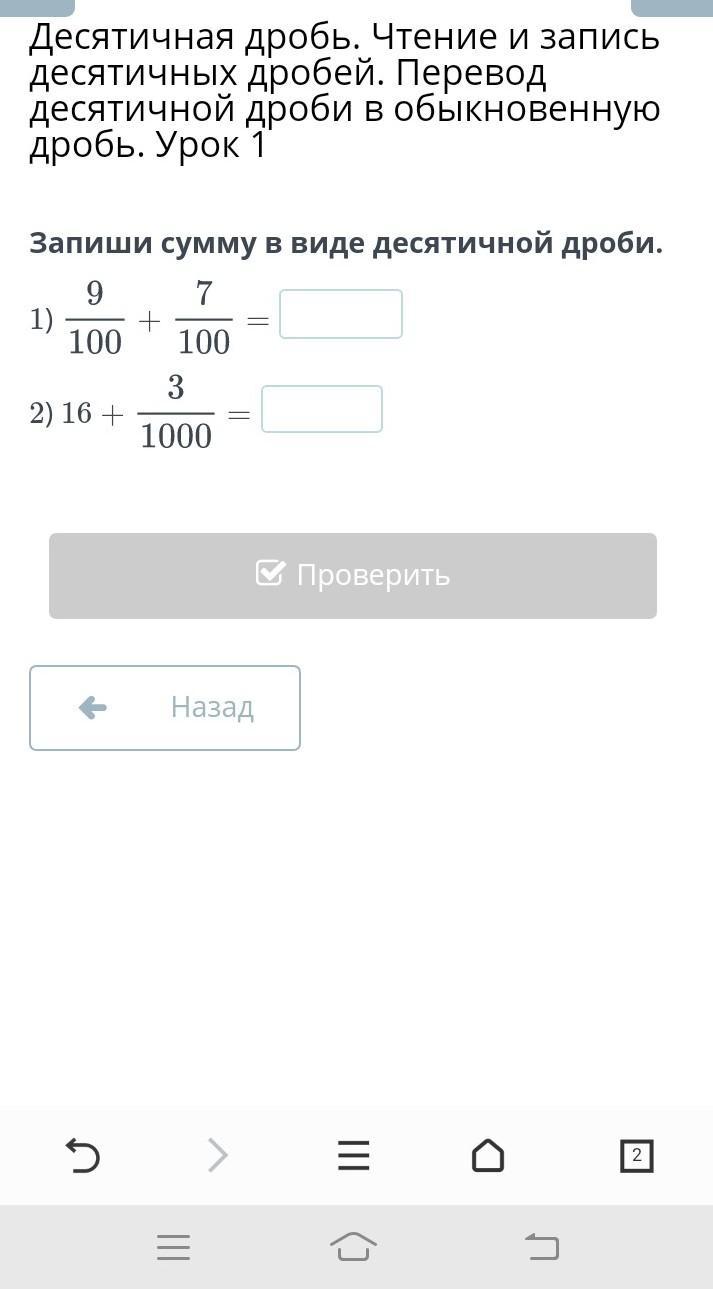This screenshot has width=713, height=1289.
Task: Tap the browser forward arrow
Action: coord(218,1156)
